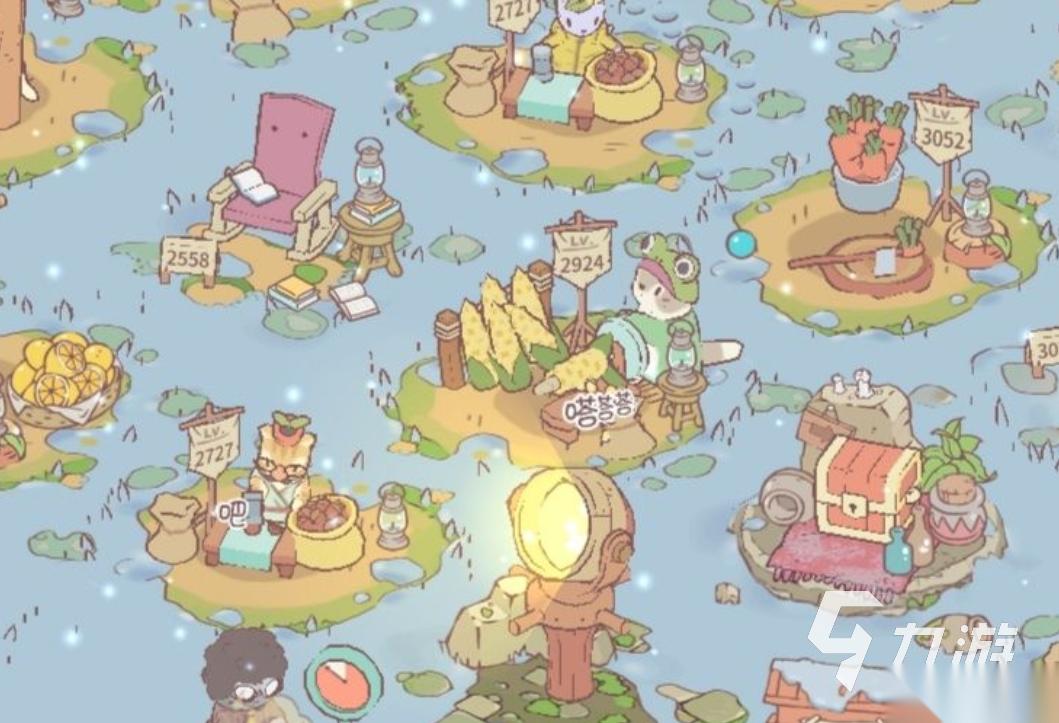The height and width of the screenshot is (723, 1059).
Task: Tap the red clock icon
Action: [343, 685]
